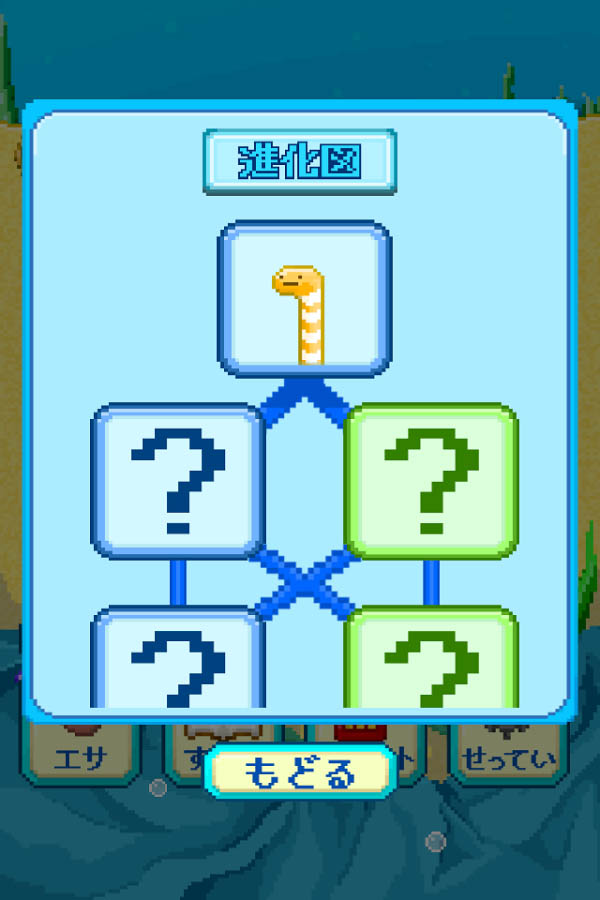Image resolution: width=600 pixels, height=900 pixels.
Task: Select the blue question mark tile under the eel
Action: pyautogui.click(x=178, y=481)
